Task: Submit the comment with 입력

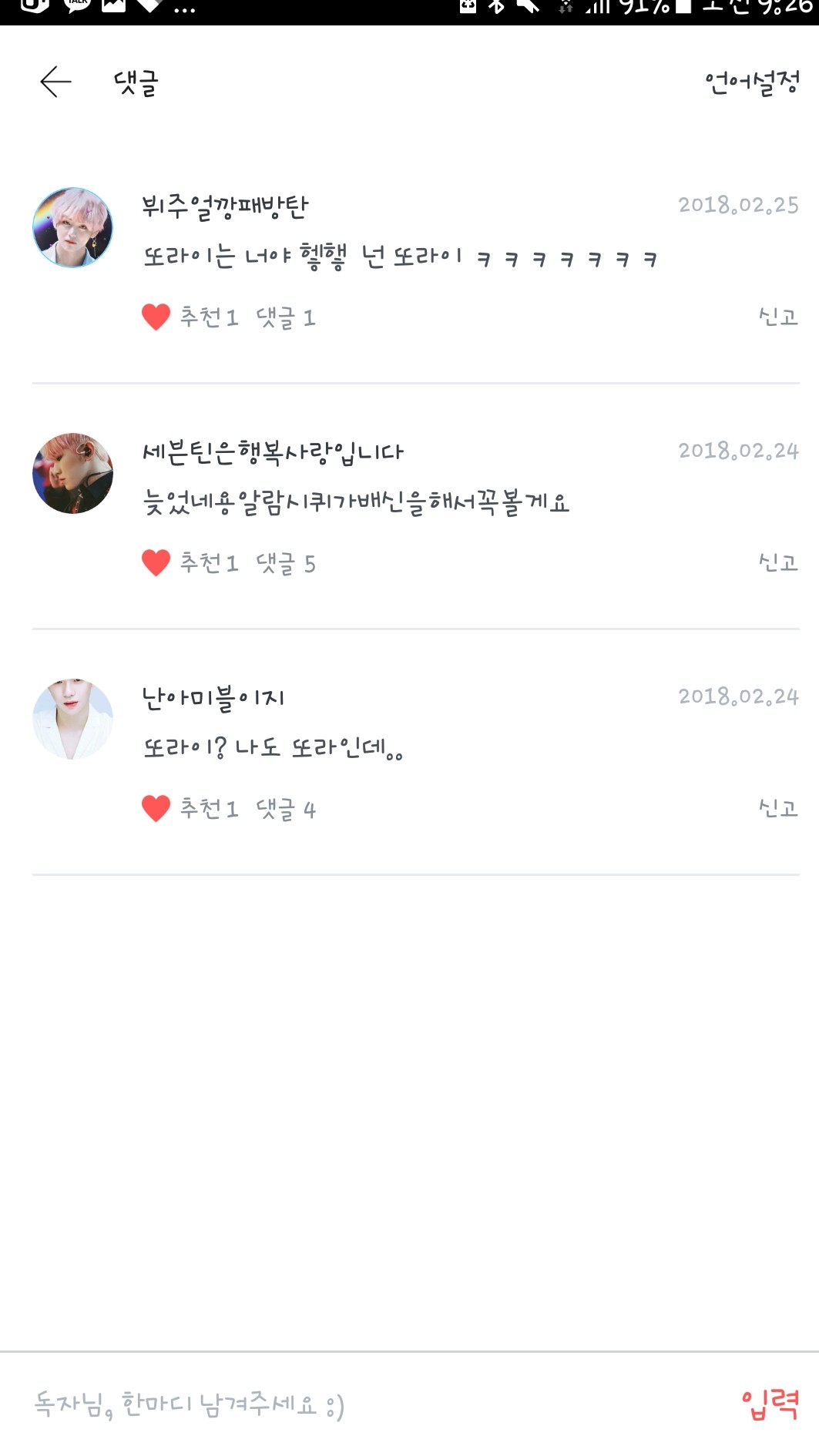Action: (x=769, y=1404)
